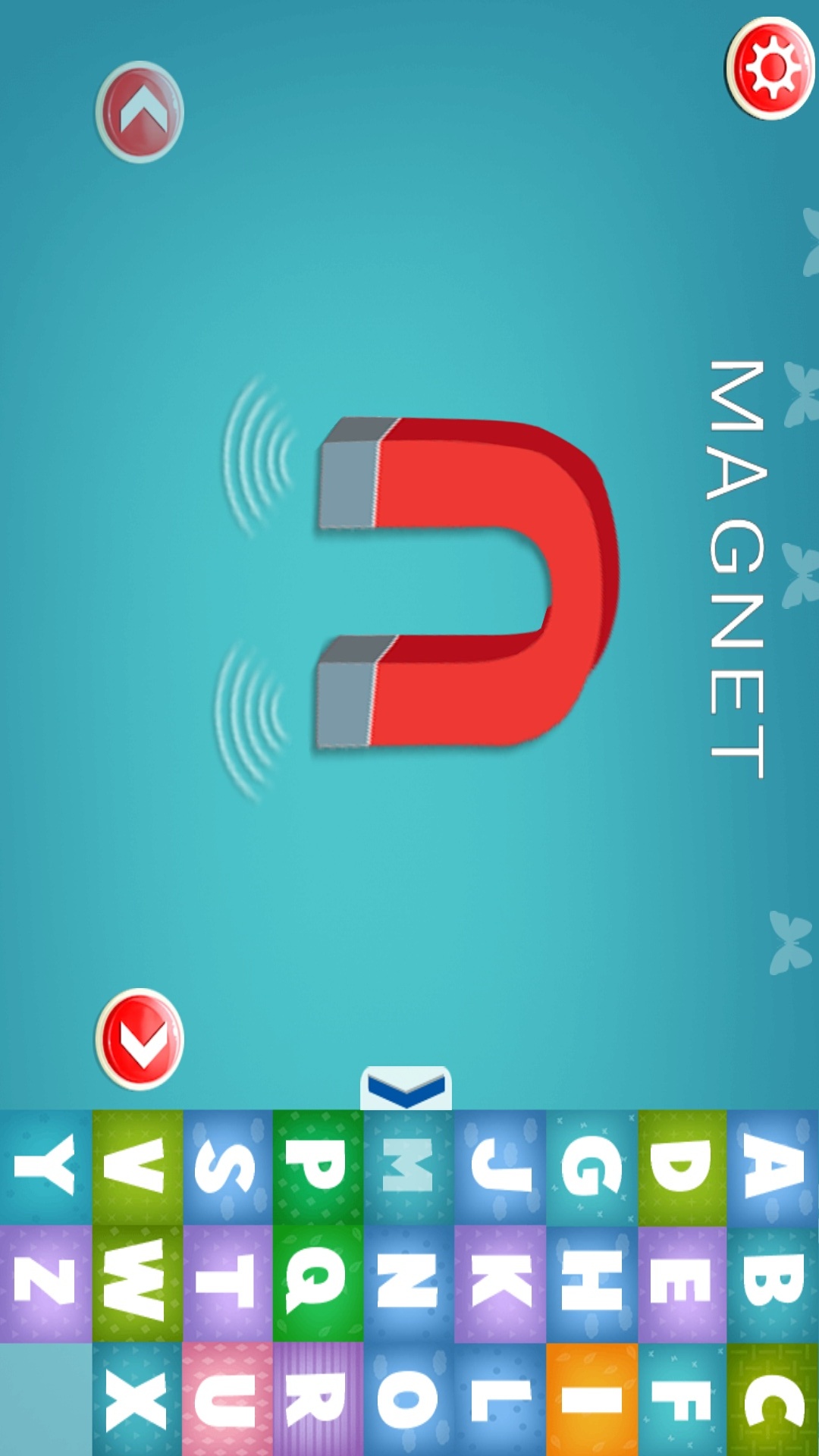The image size is (819, 1456).
Task: Choose the letter O tile
Action: [x=409, y=1400]
